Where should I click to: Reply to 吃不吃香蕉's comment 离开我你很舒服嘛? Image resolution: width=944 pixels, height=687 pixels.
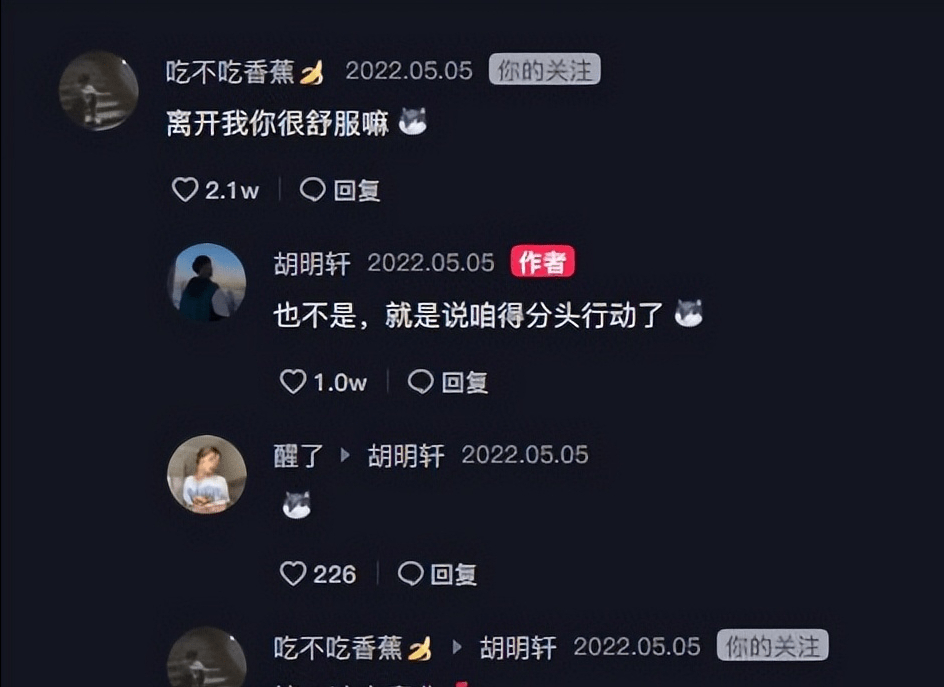tap(341, 190)
